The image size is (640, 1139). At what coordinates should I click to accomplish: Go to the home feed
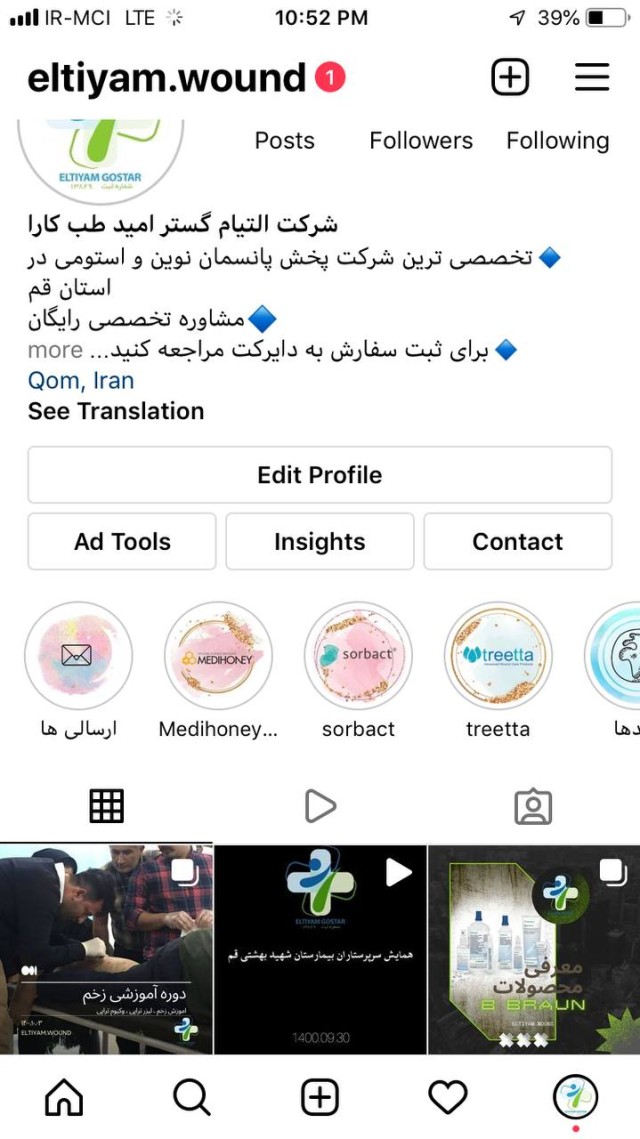tap(64, 1097)
